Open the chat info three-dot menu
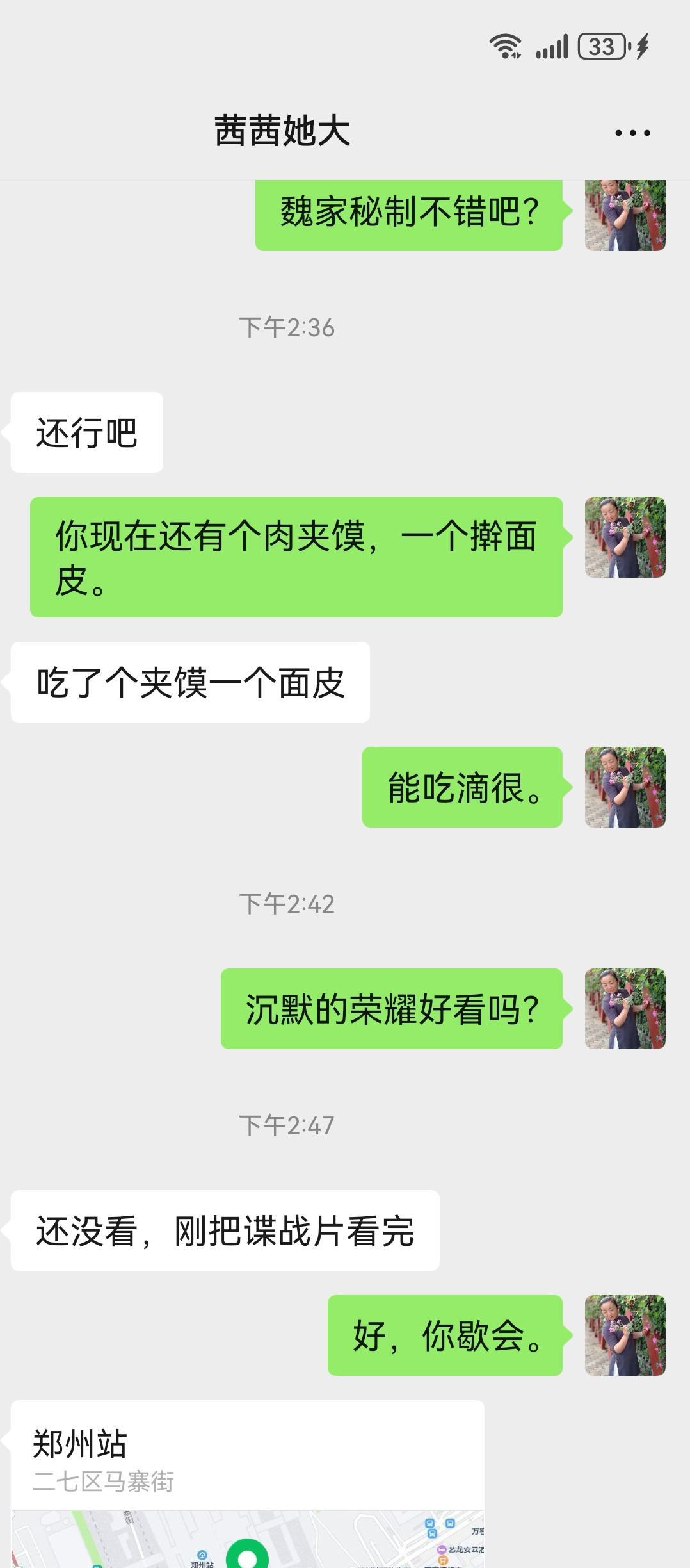The image size is (690, 1568). 632,133
